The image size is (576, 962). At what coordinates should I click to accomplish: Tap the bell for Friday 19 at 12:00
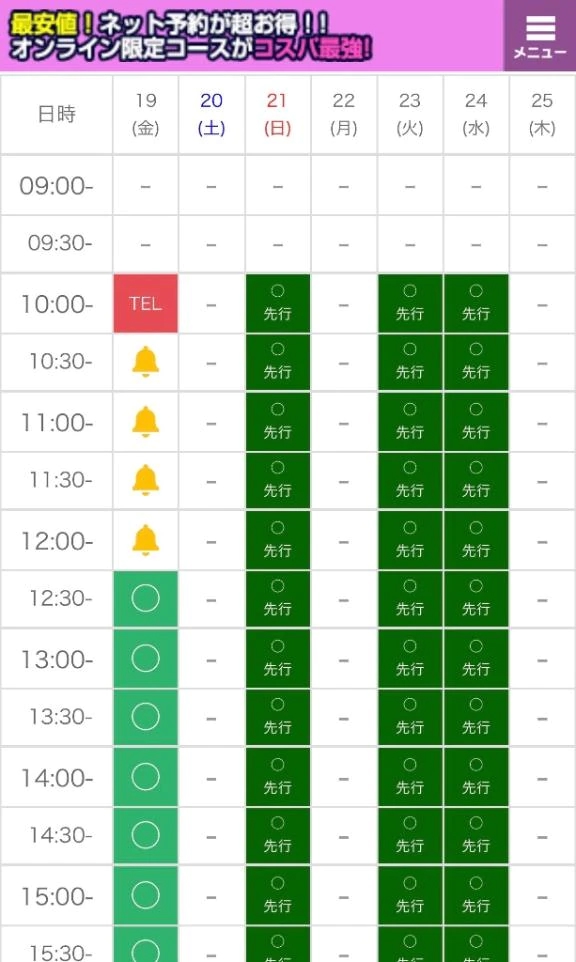[145, 541]
